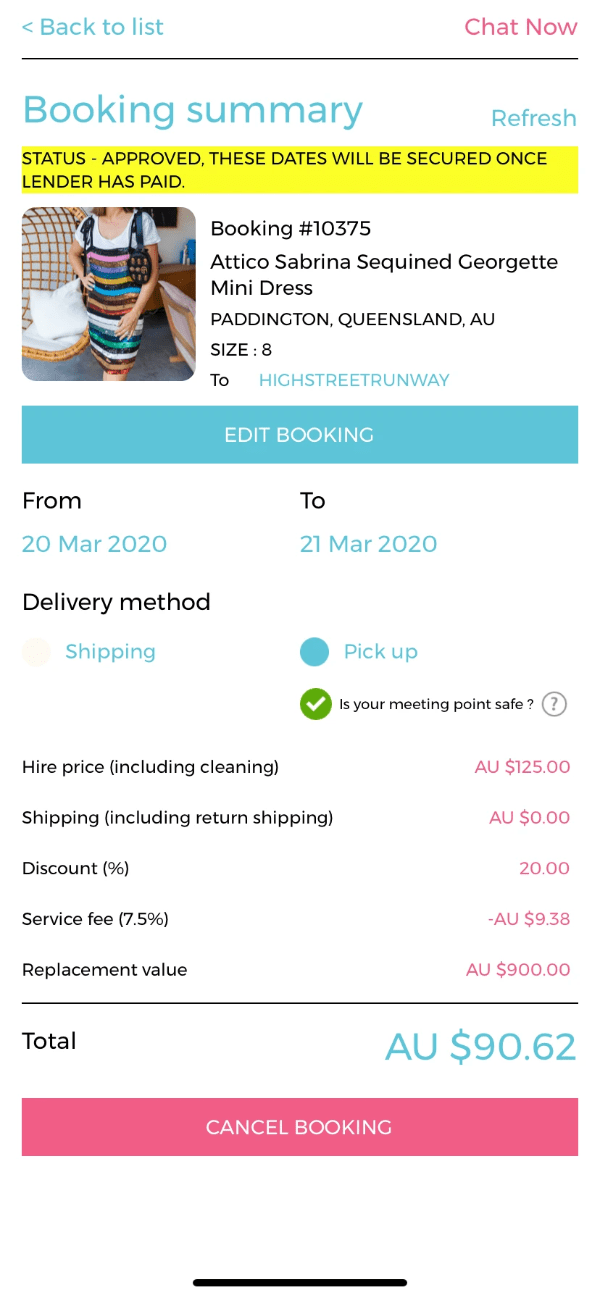Viewport: 600px width, 1298px height.
Task: Change the To date 21 Mar 2020
Action: click(x=368, y=544)
